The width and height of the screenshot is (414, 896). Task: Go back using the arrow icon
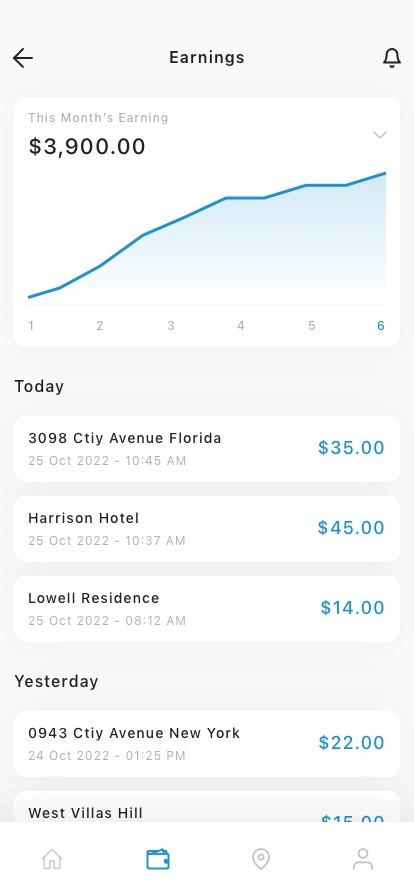pos(23,58)
